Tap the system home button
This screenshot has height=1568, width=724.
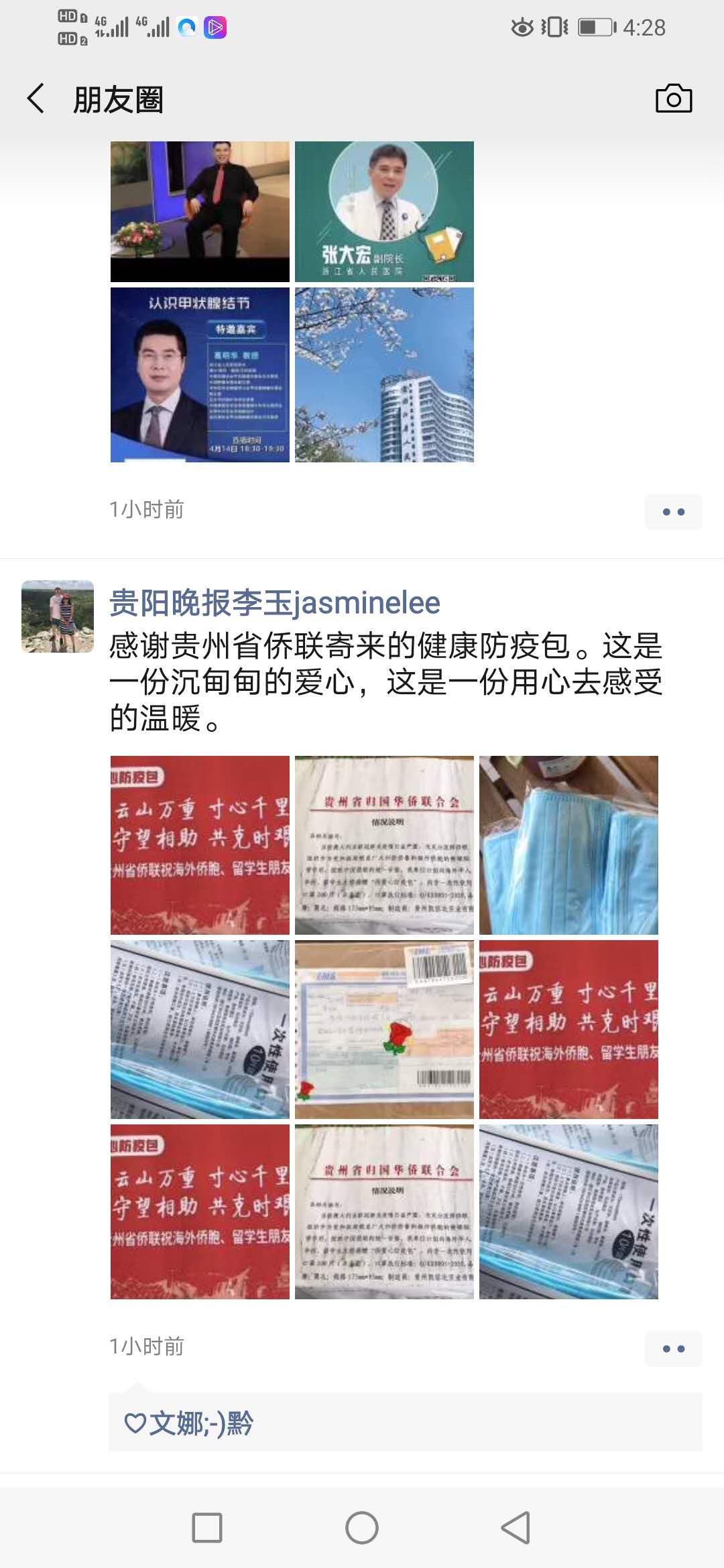coord(362,1528)
